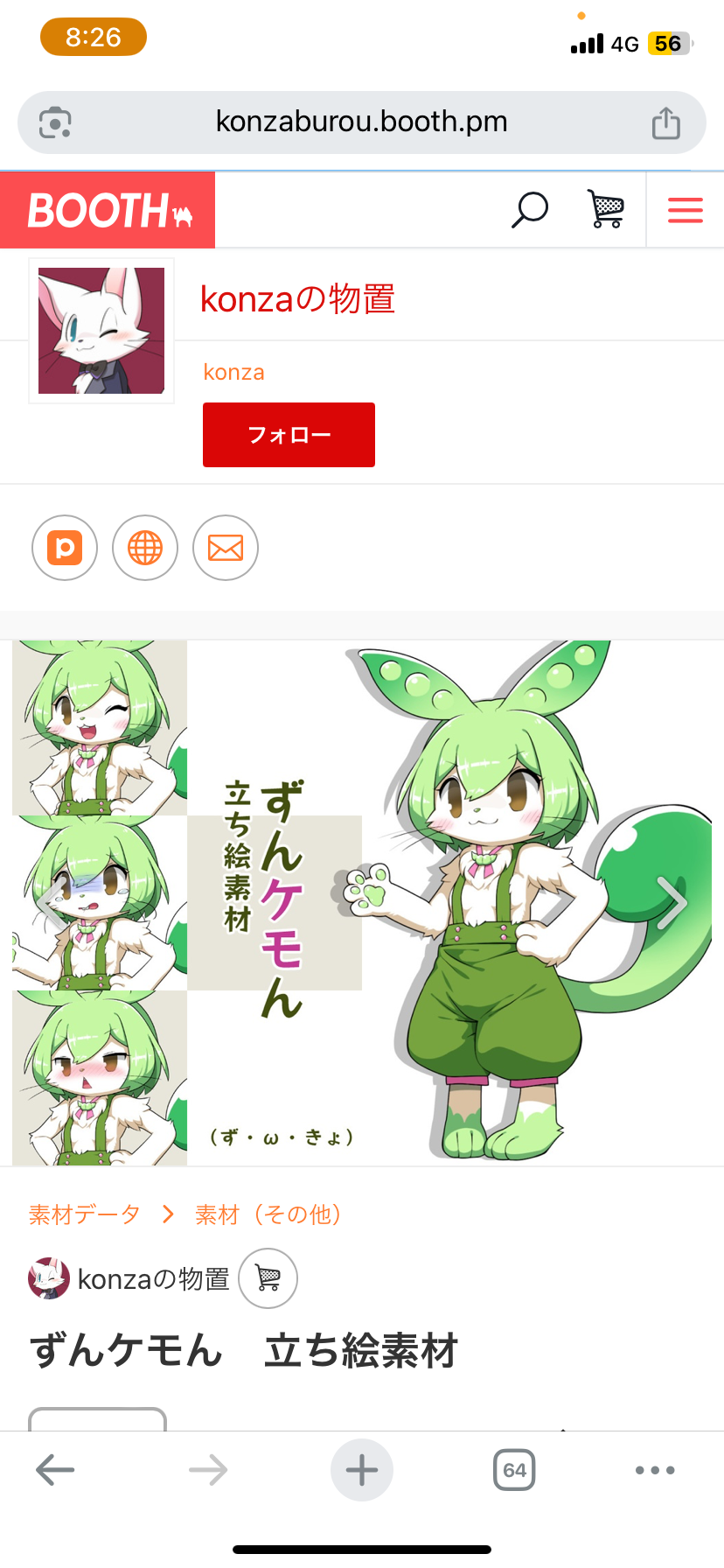
Task: Open the shop's pixiv profile icon
Action: 65,548
